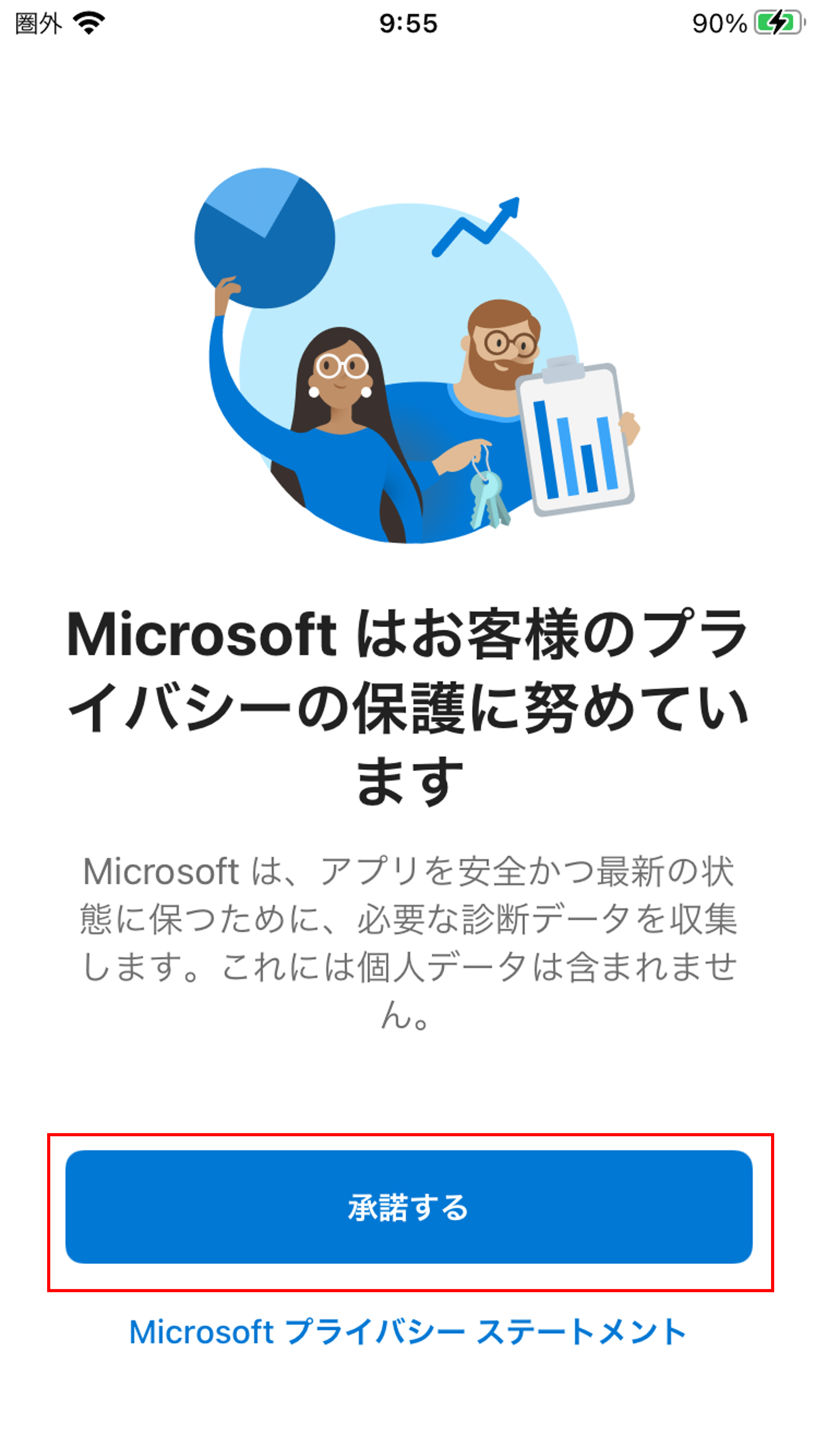Open the Microsoft プライバシー ステートメント link
The image size is (819, 1456).
(x=408, y=1332)
